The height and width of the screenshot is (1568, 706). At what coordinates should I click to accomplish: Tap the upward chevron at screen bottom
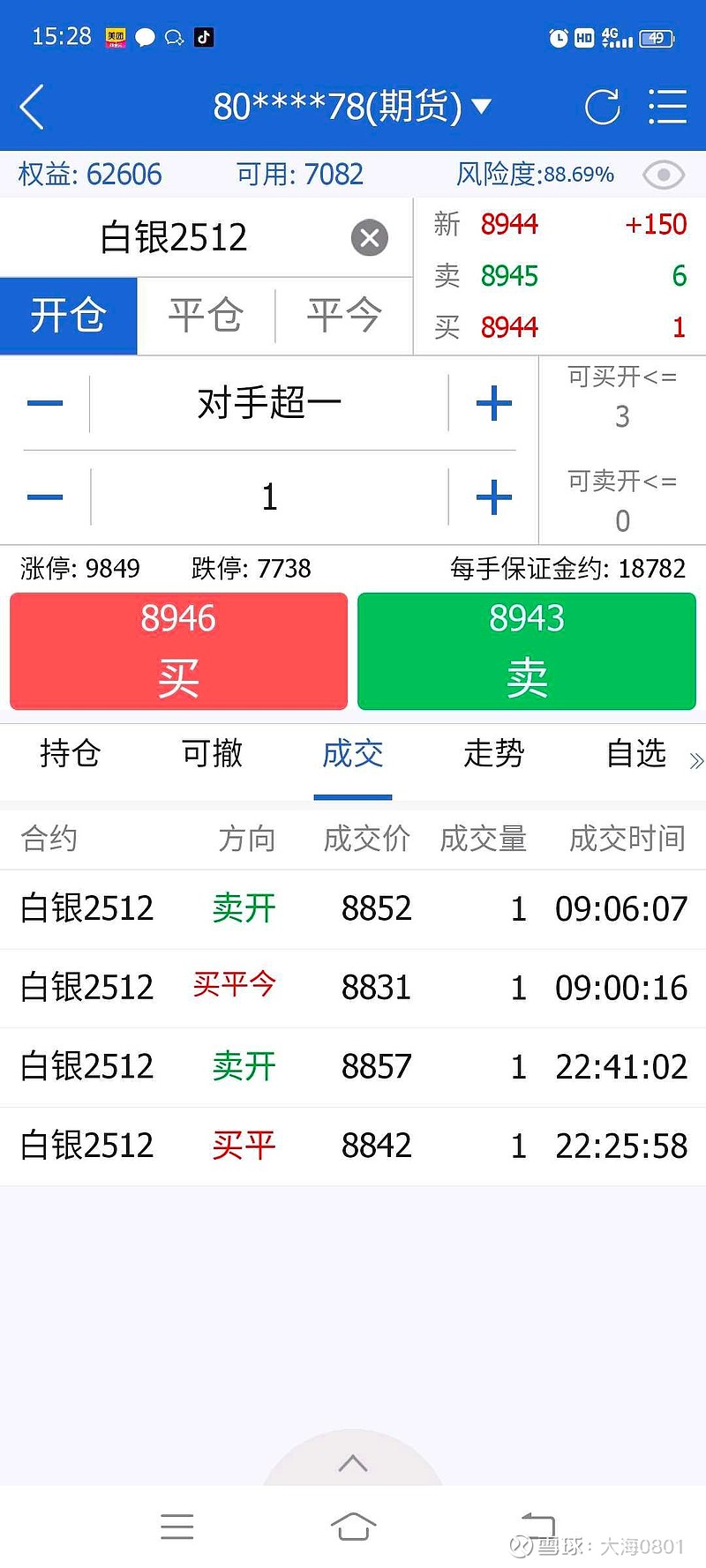coord(352,1461)
